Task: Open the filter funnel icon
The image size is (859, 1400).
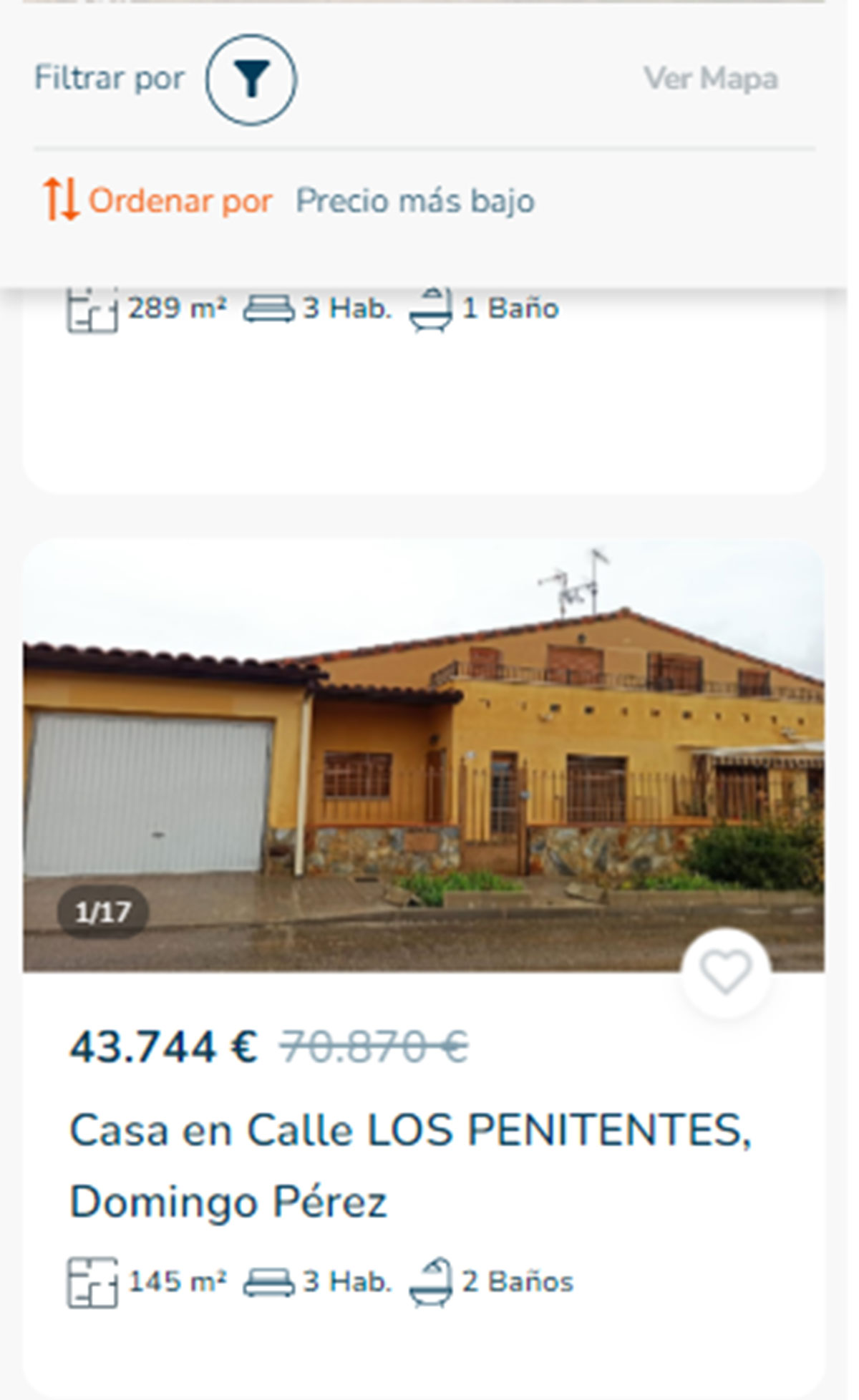Action: coord(251,79)
